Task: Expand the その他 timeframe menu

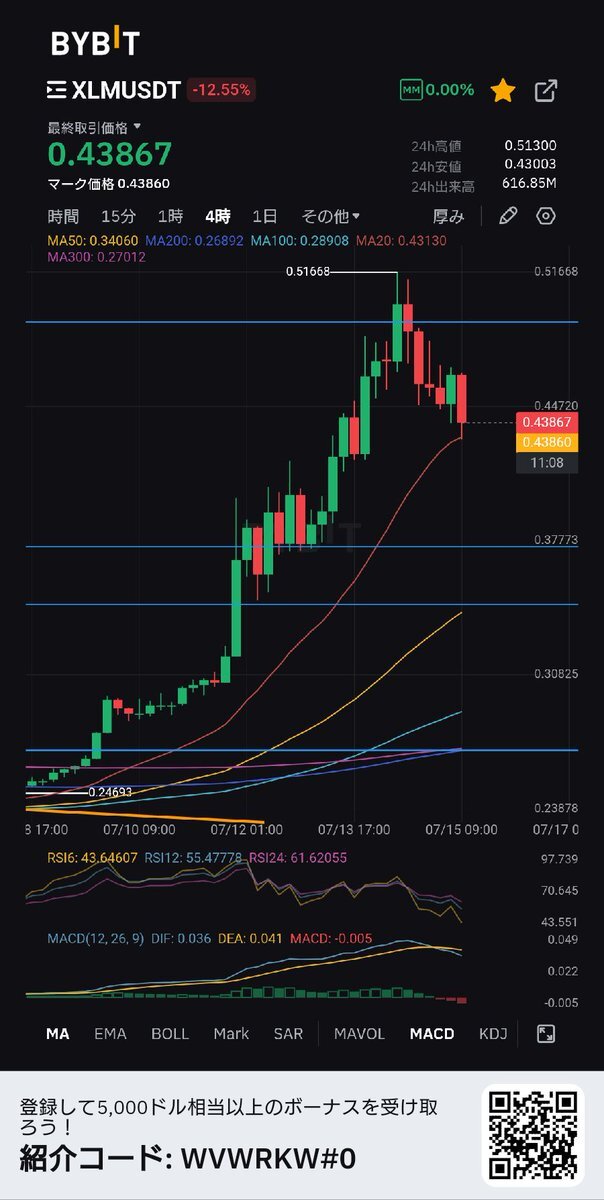Action: click(330, 216)
